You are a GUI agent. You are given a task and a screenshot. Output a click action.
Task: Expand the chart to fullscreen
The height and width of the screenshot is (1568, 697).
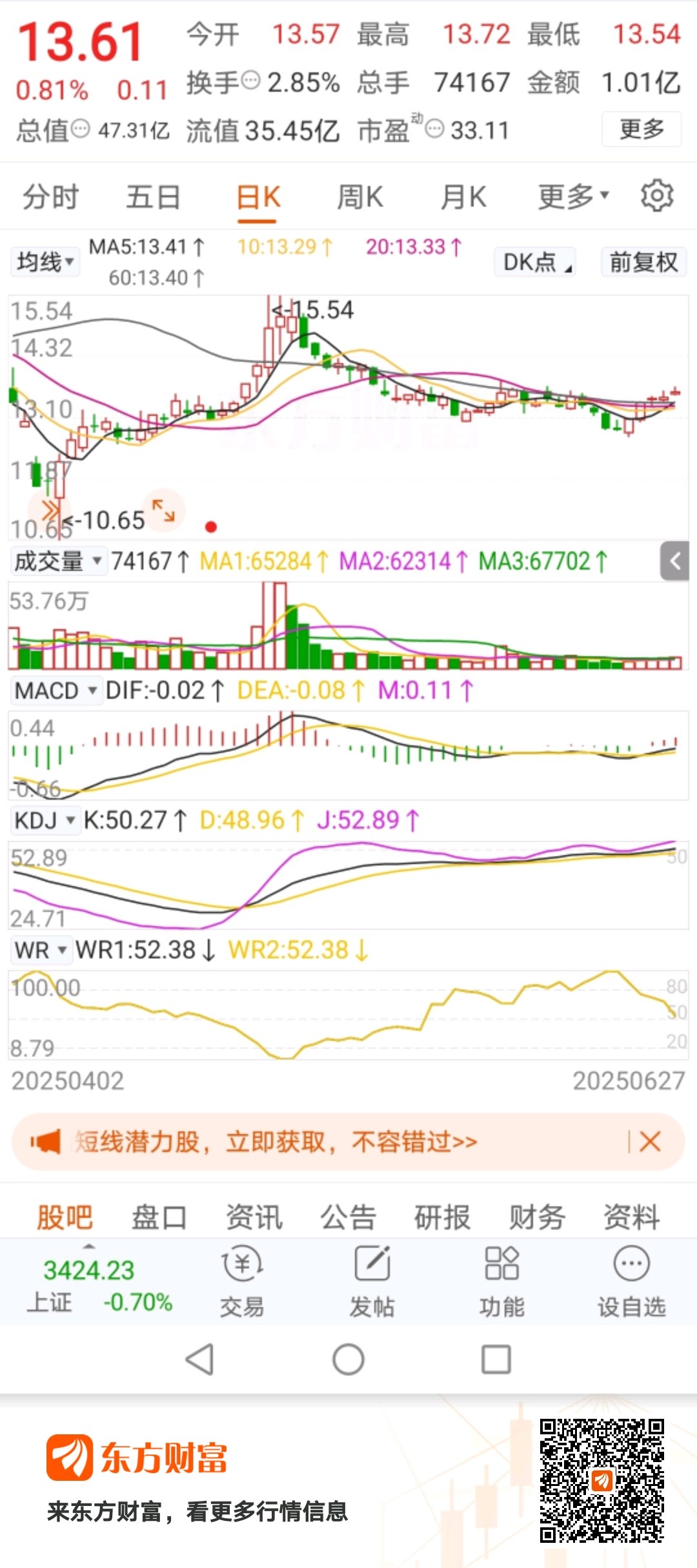pos(164,510)
